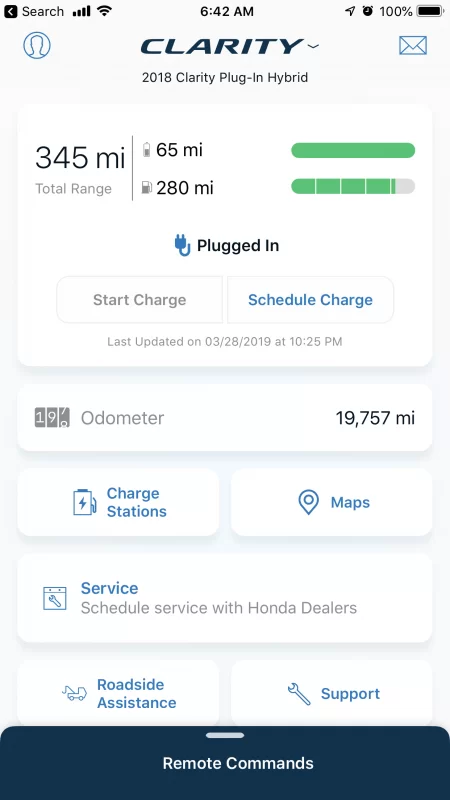Return to Search via status bar back

click(34, 11)
